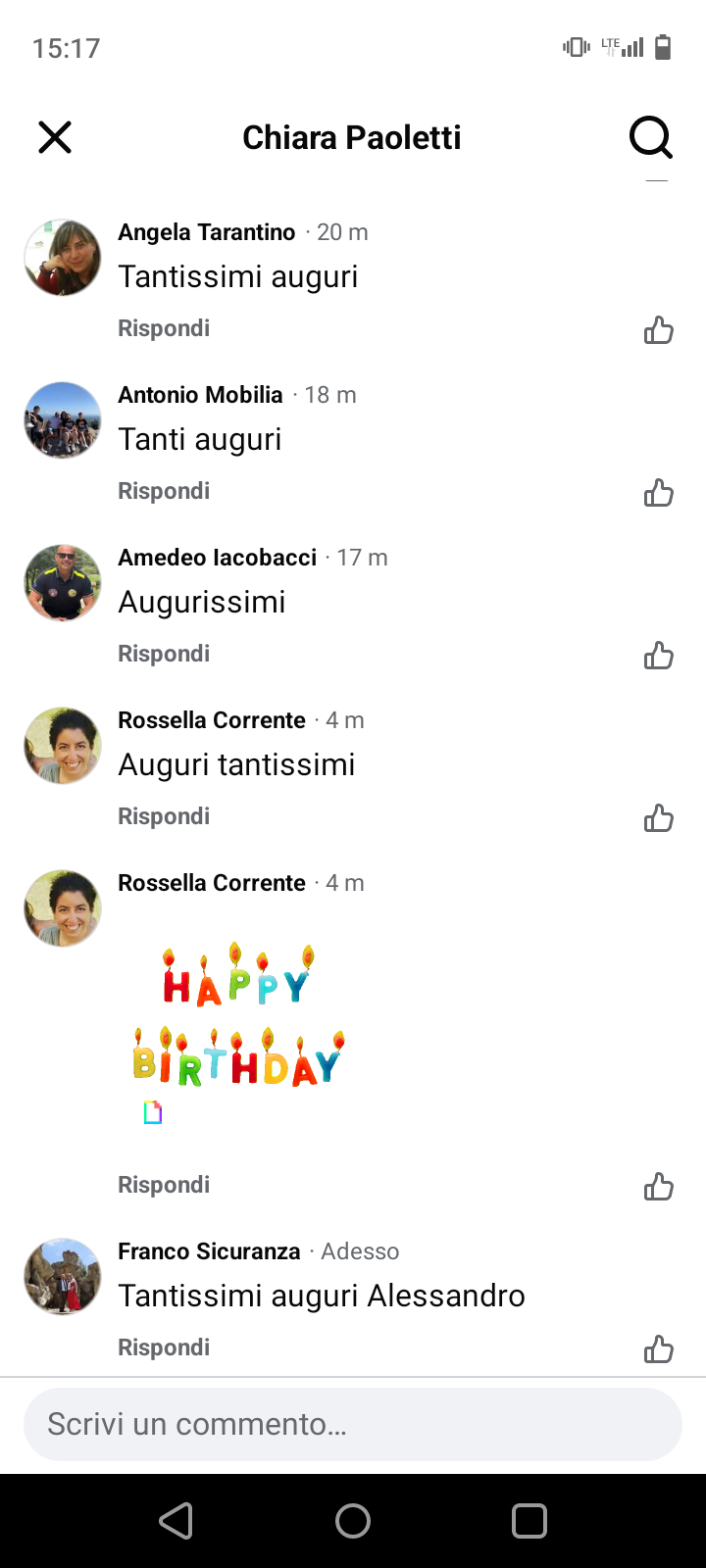Image resolution: width=706 pixels, height=1568 pixels.
Task: Go back with the system back button
Action: 176,1521
